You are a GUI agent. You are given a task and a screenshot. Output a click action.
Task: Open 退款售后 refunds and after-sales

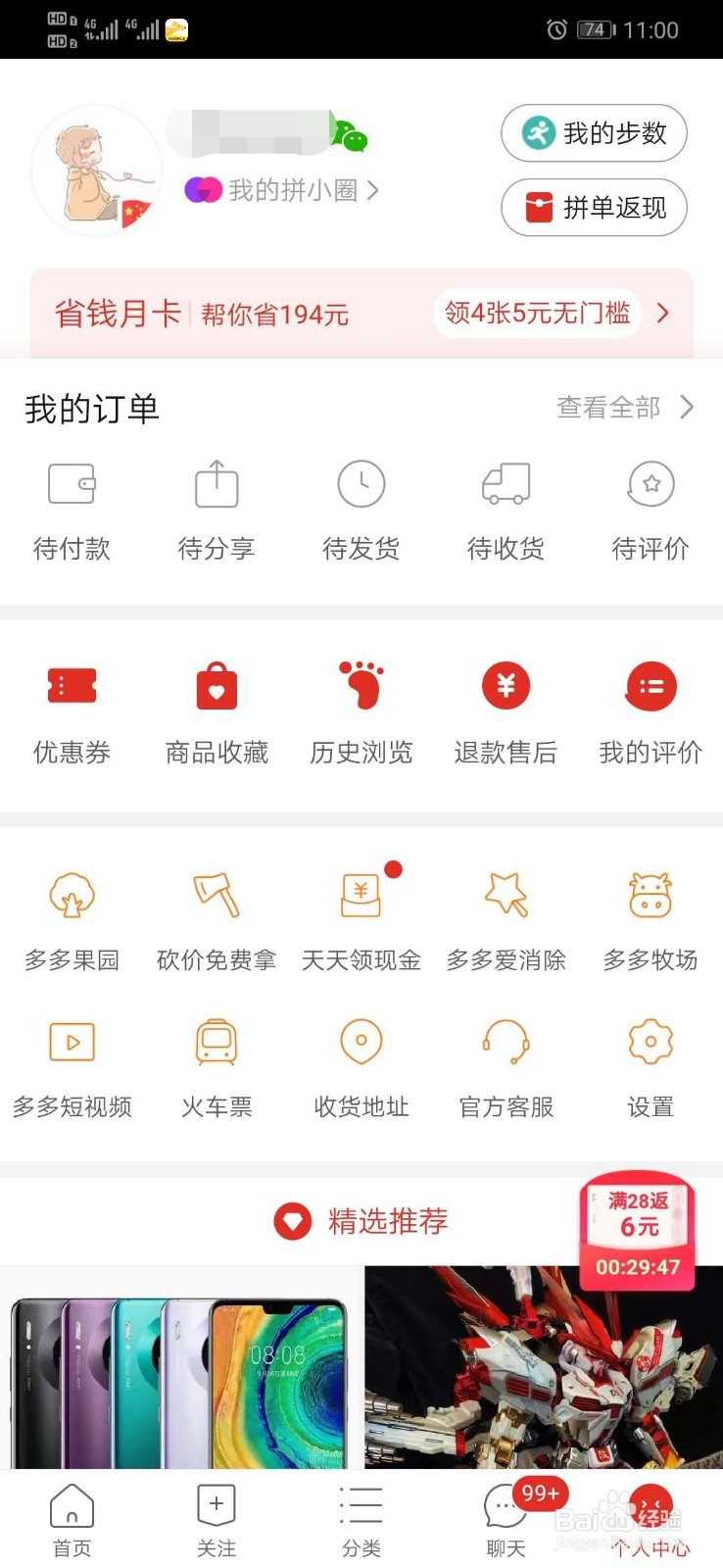pyautogui.click(x=506, y=710)
